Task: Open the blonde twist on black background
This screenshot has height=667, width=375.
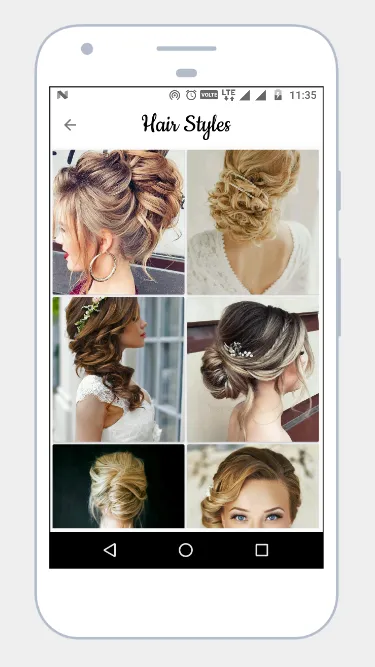Action: [119, 486]
